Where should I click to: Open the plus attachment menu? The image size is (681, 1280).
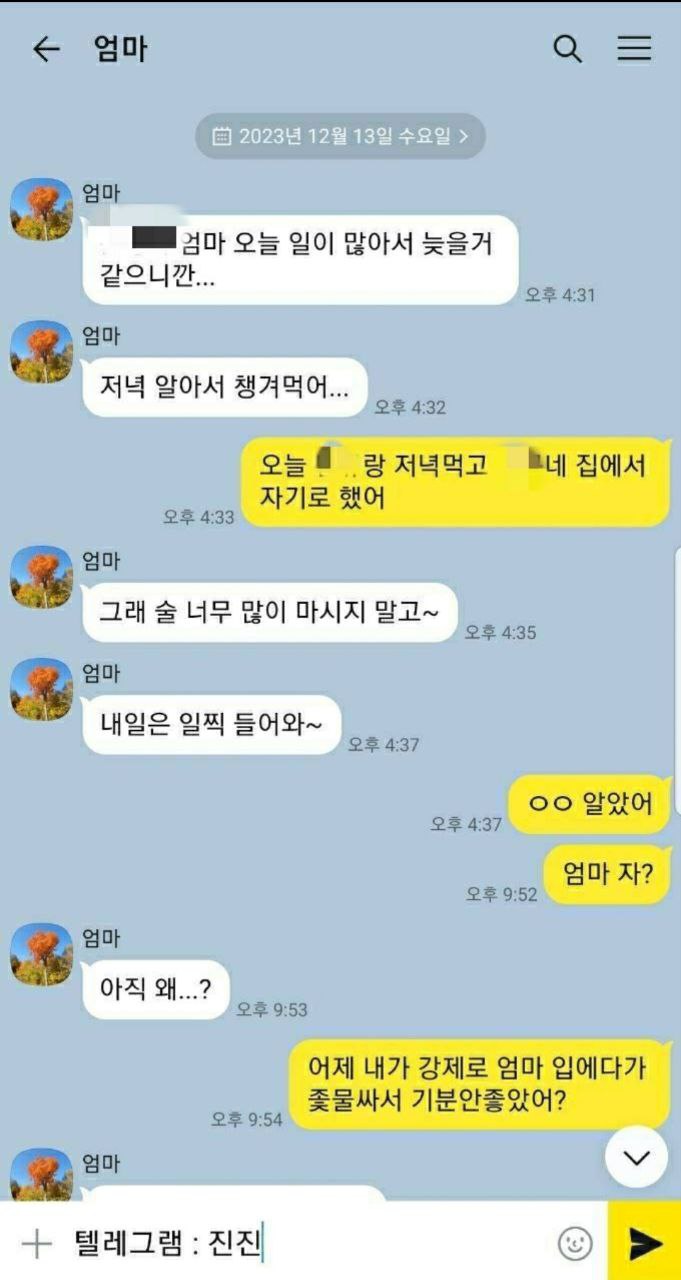pos(36,1243)
